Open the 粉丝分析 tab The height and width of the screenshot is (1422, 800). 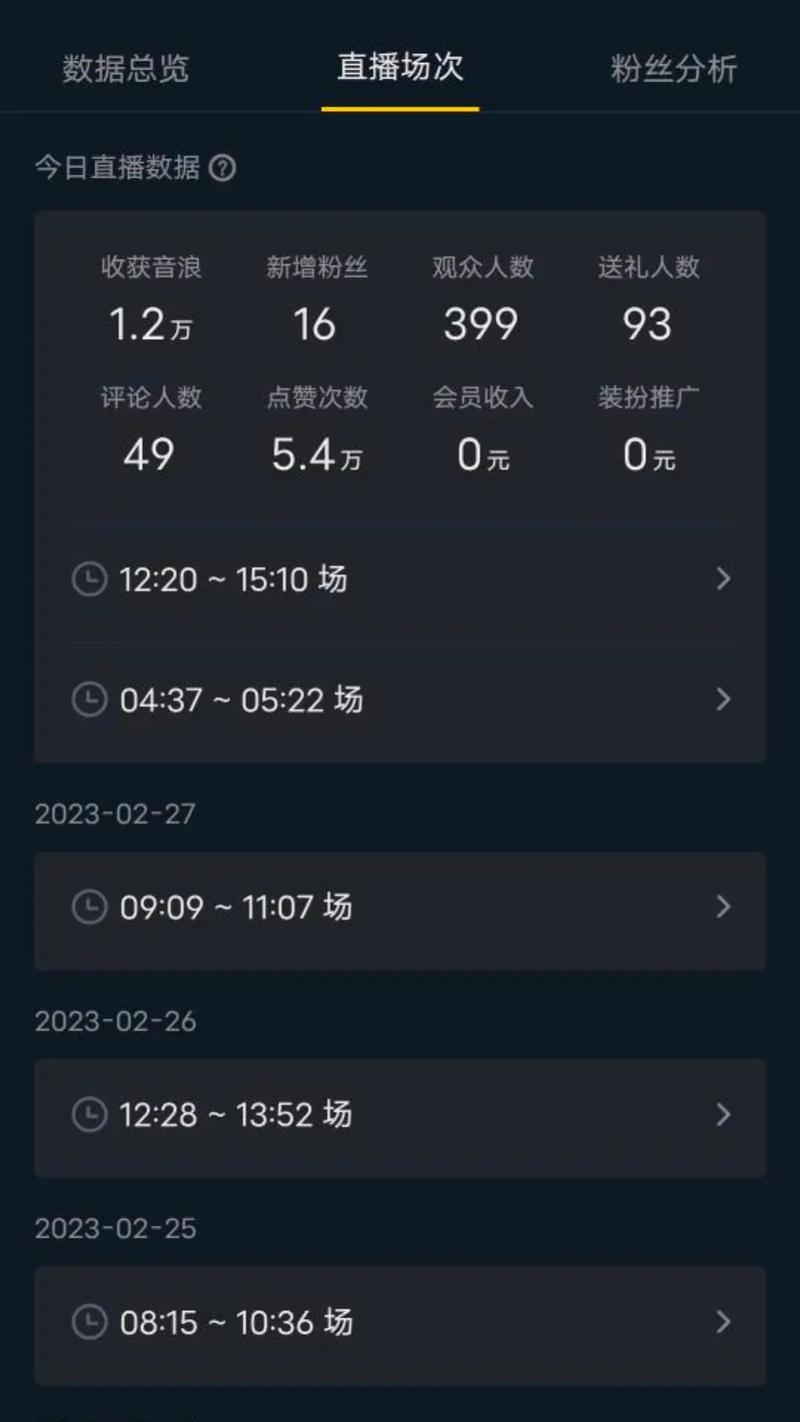[x=673, y=68]
